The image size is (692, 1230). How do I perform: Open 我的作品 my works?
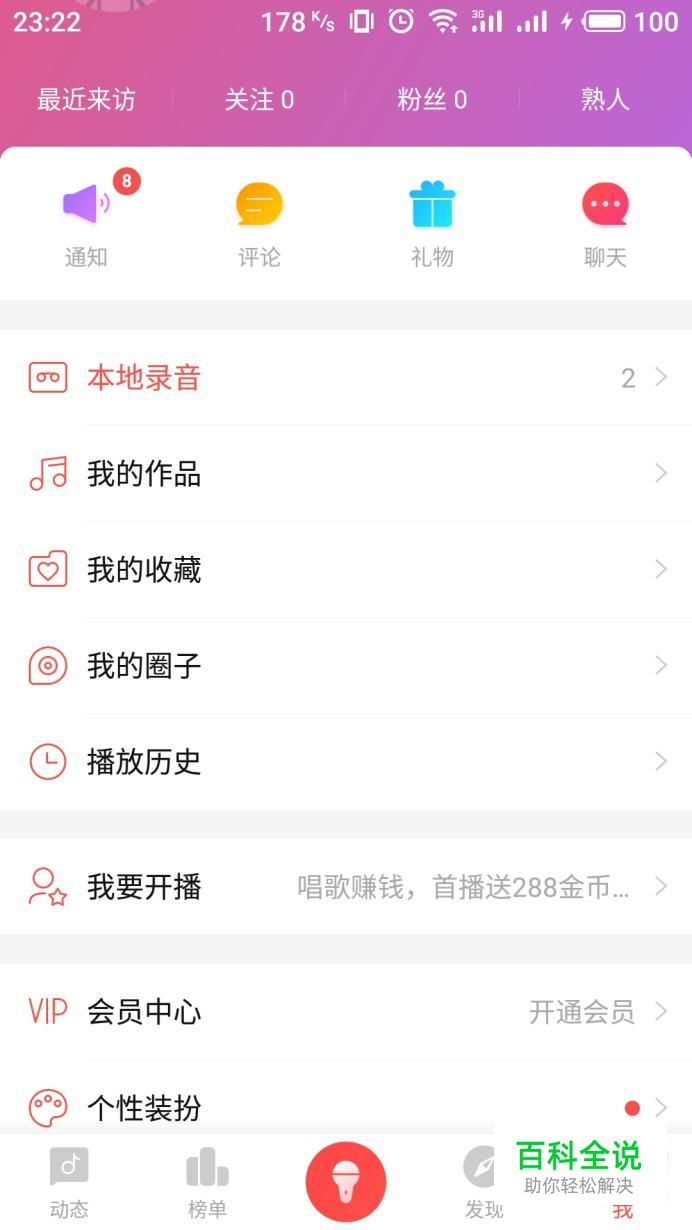point(346,473)
